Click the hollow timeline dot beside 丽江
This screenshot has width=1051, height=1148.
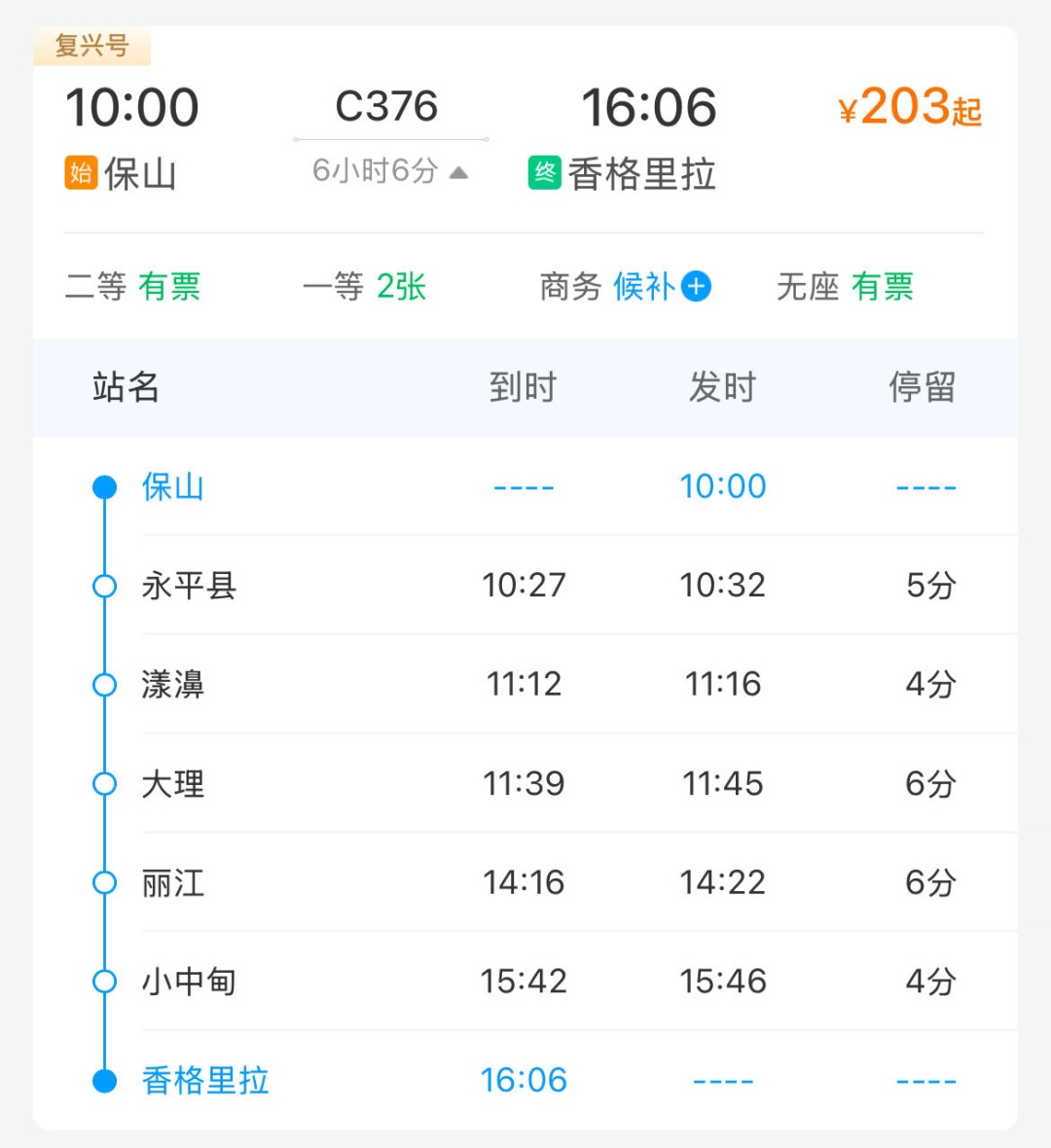(x=104, y=881)
